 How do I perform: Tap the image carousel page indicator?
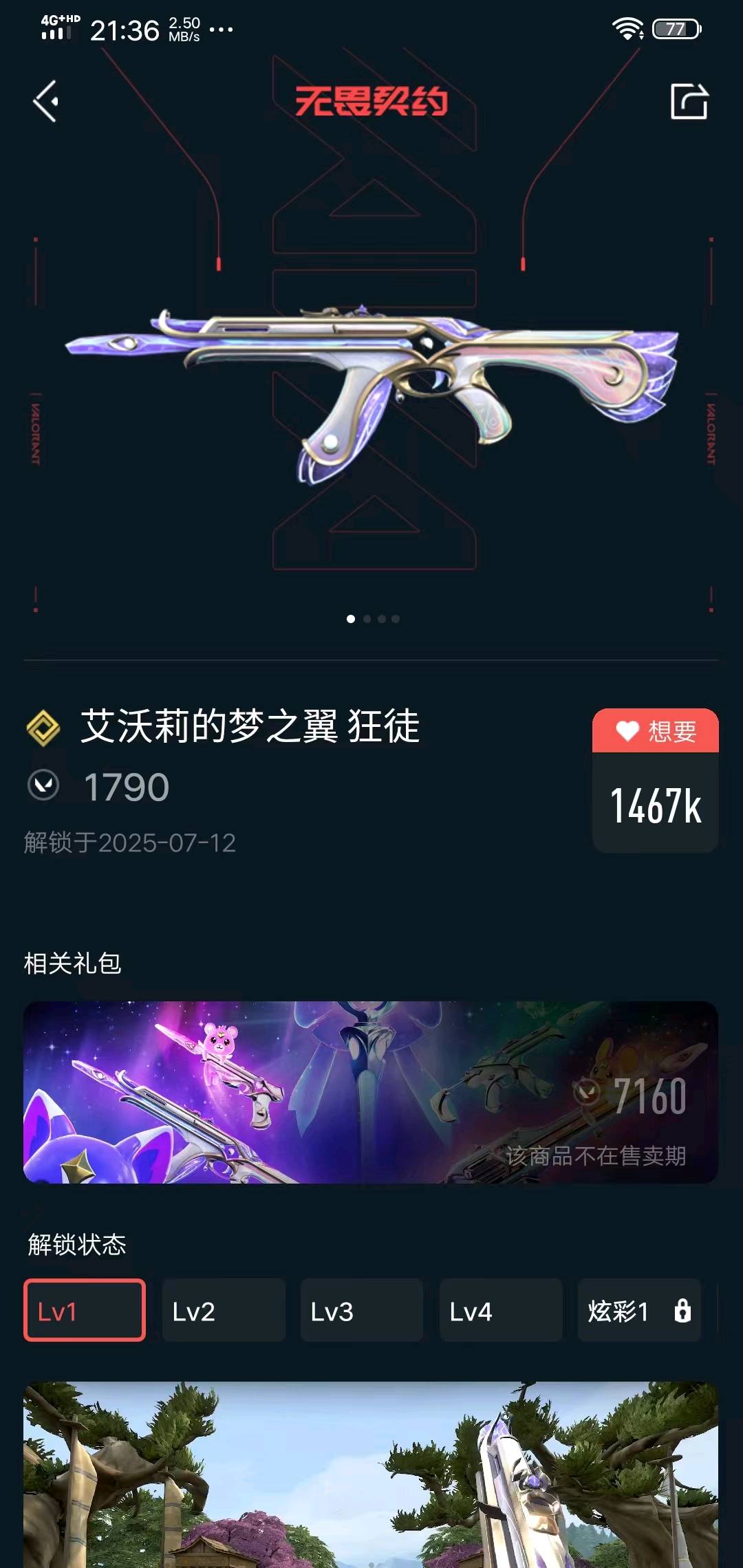pyautogui.click(x=372, y=619)
